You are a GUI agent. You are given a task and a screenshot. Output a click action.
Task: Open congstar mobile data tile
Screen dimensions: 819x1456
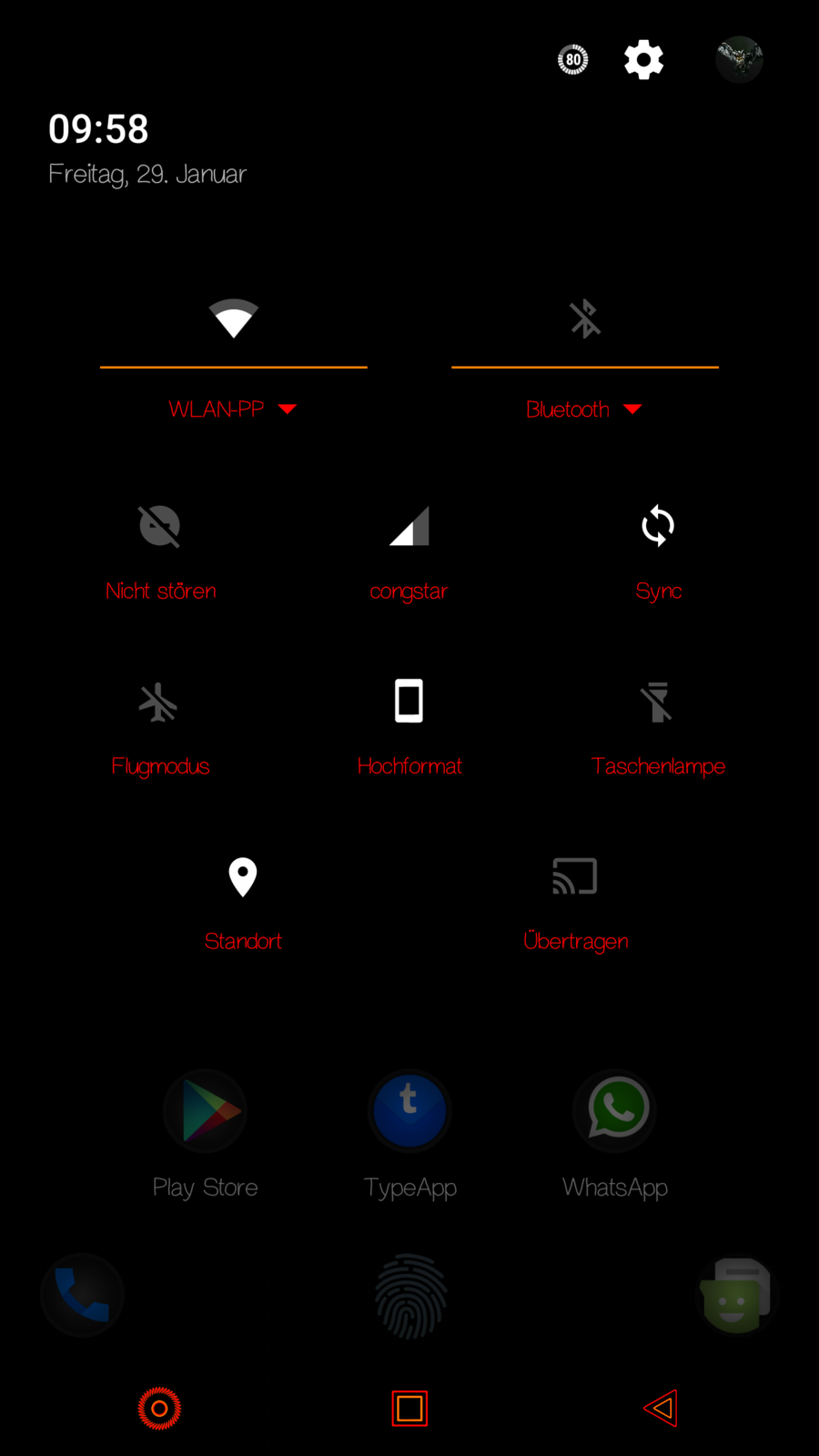click(409, 526)
